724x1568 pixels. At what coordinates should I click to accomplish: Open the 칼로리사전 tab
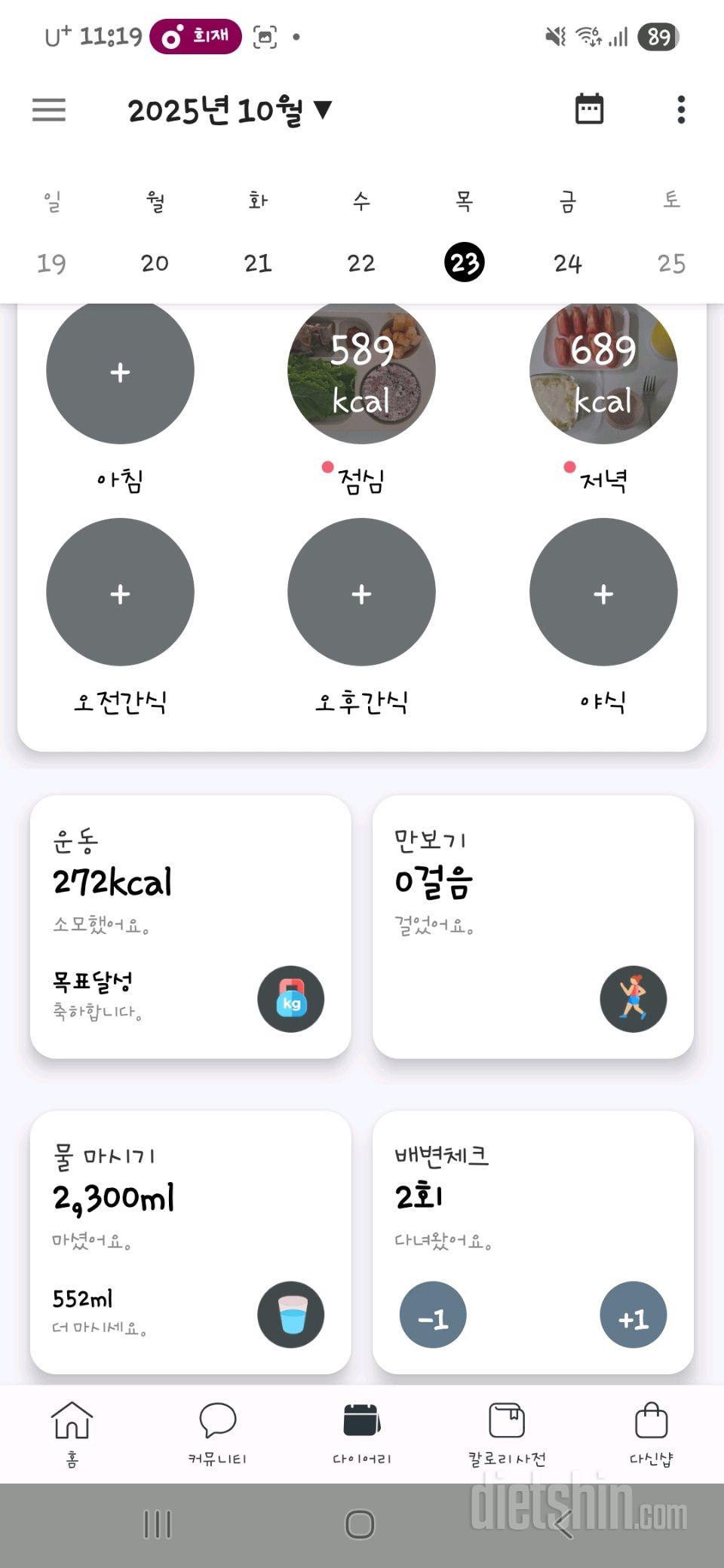coord(506,1433)
